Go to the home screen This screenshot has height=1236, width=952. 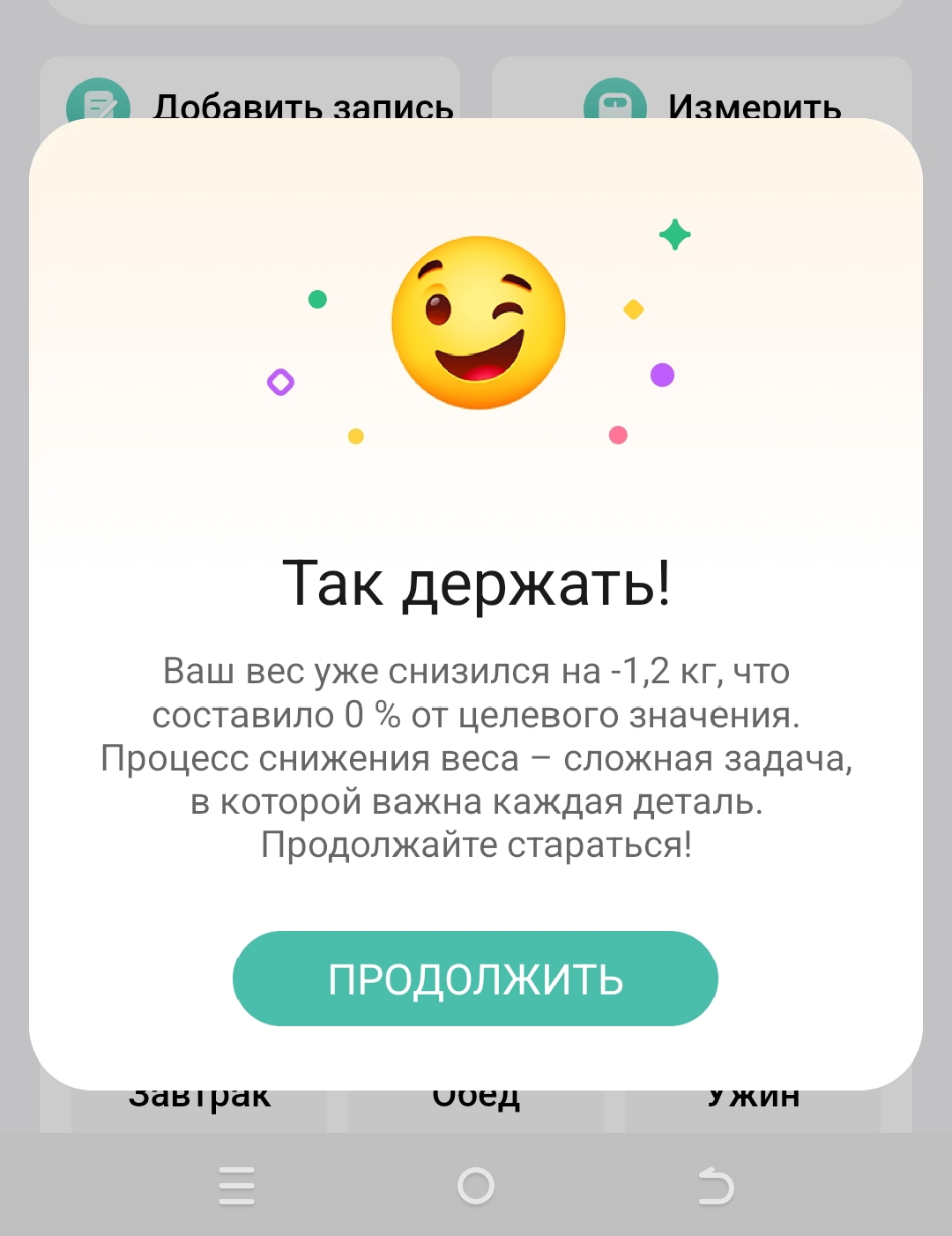pos(476,1186)
